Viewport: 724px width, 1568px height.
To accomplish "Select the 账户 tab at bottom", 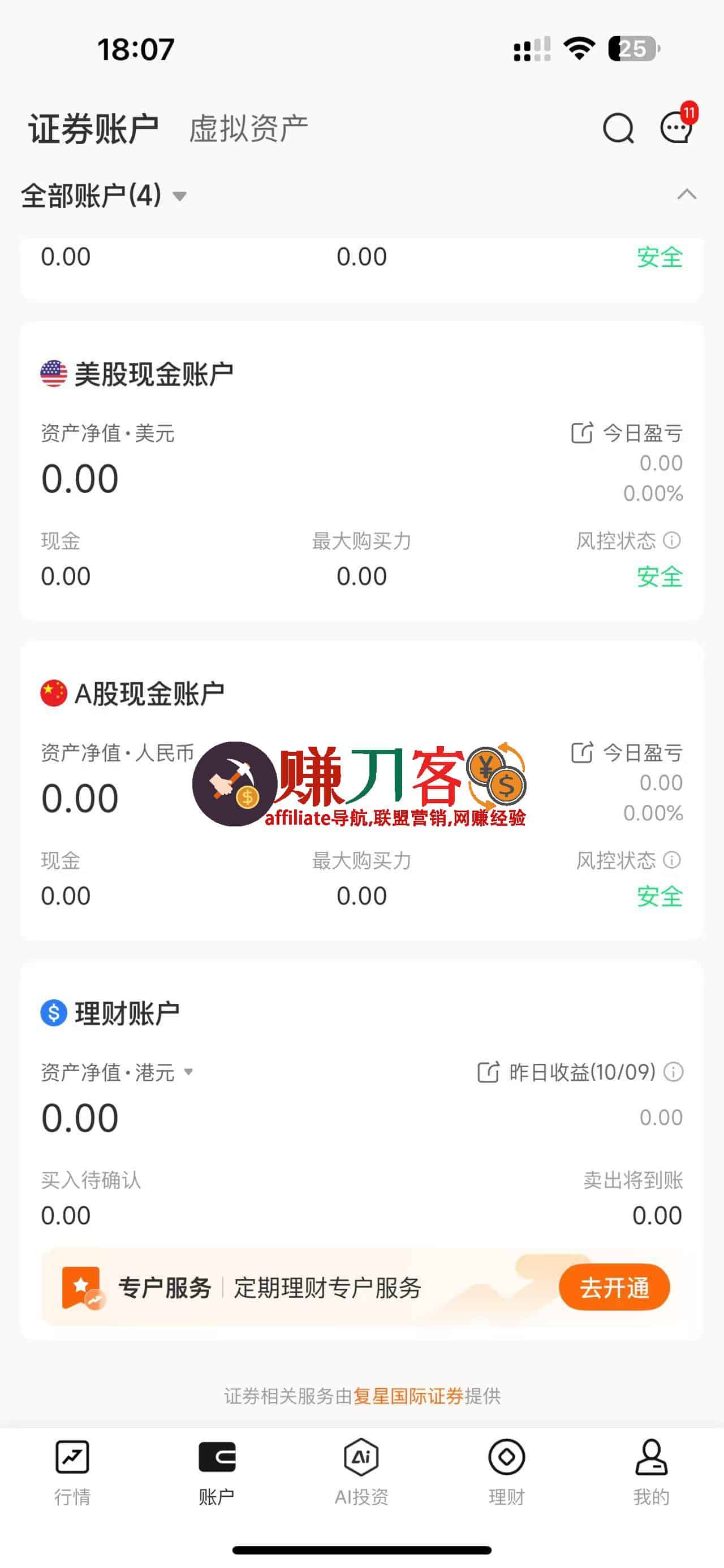I will click(217, 1473).
